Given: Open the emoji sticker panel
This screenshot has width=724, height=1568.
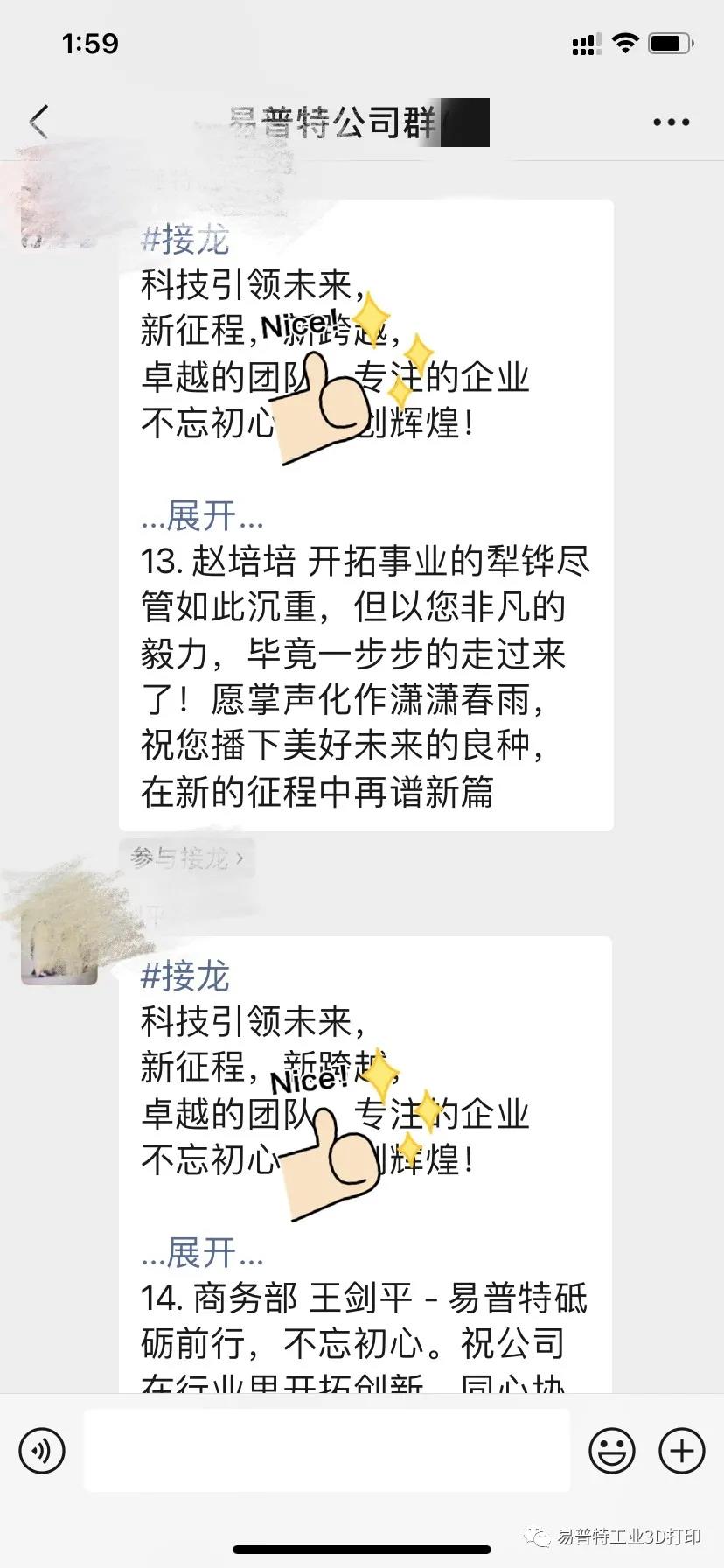Looking at the screenshot, I should tap(611, 1451).
